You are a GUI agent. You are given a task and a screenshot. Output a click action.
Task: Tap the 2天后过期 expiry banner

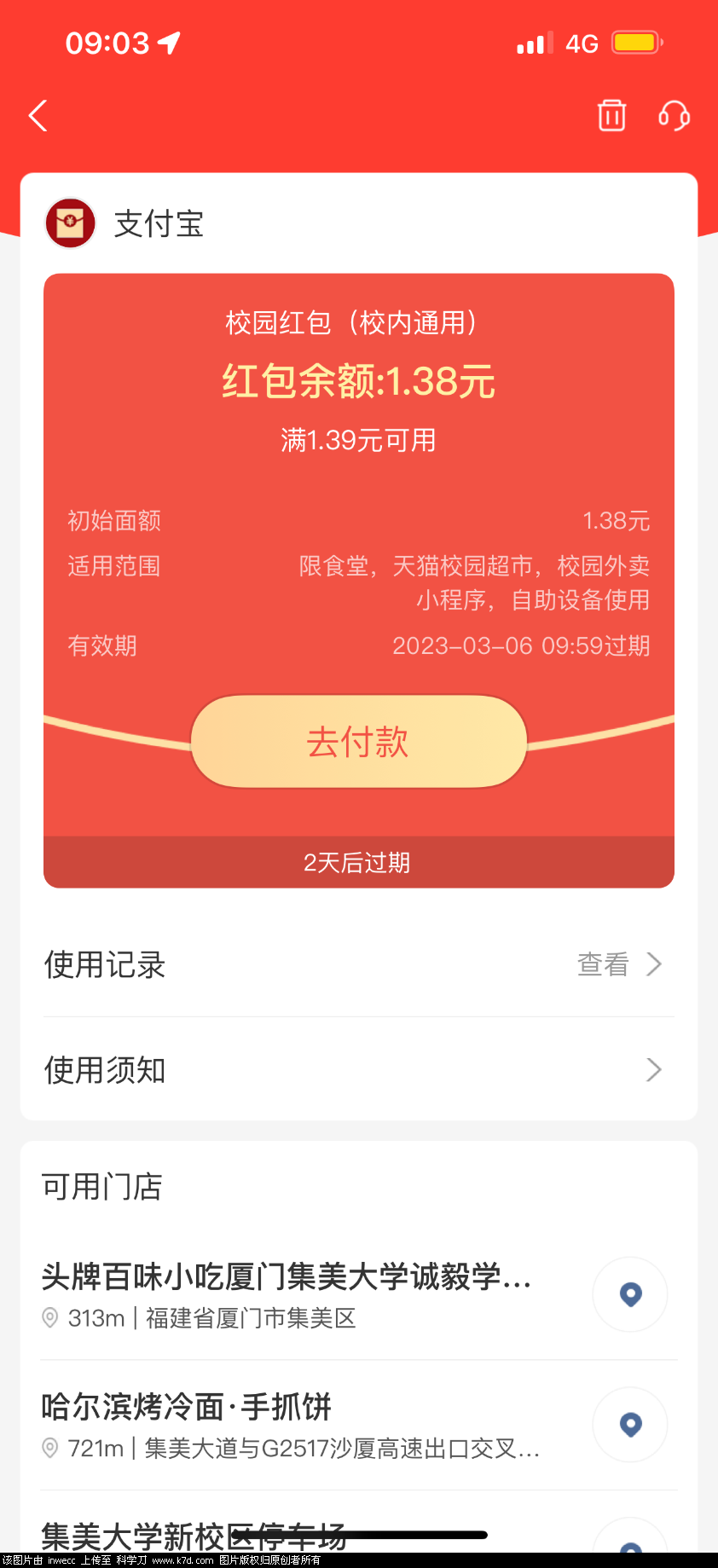tap(357, 862)
